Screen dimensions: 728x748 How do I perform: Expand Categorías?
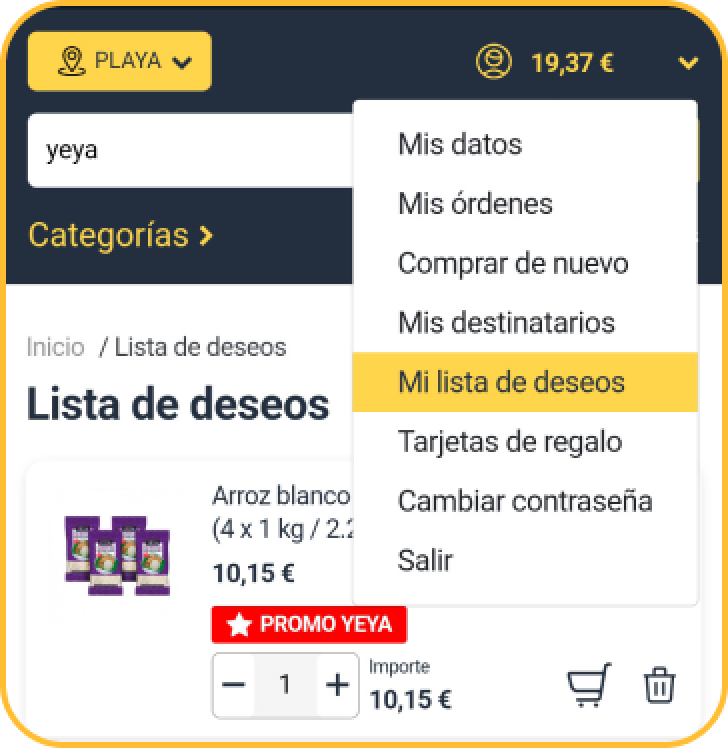pyautogui.click(x=120, y=235)
